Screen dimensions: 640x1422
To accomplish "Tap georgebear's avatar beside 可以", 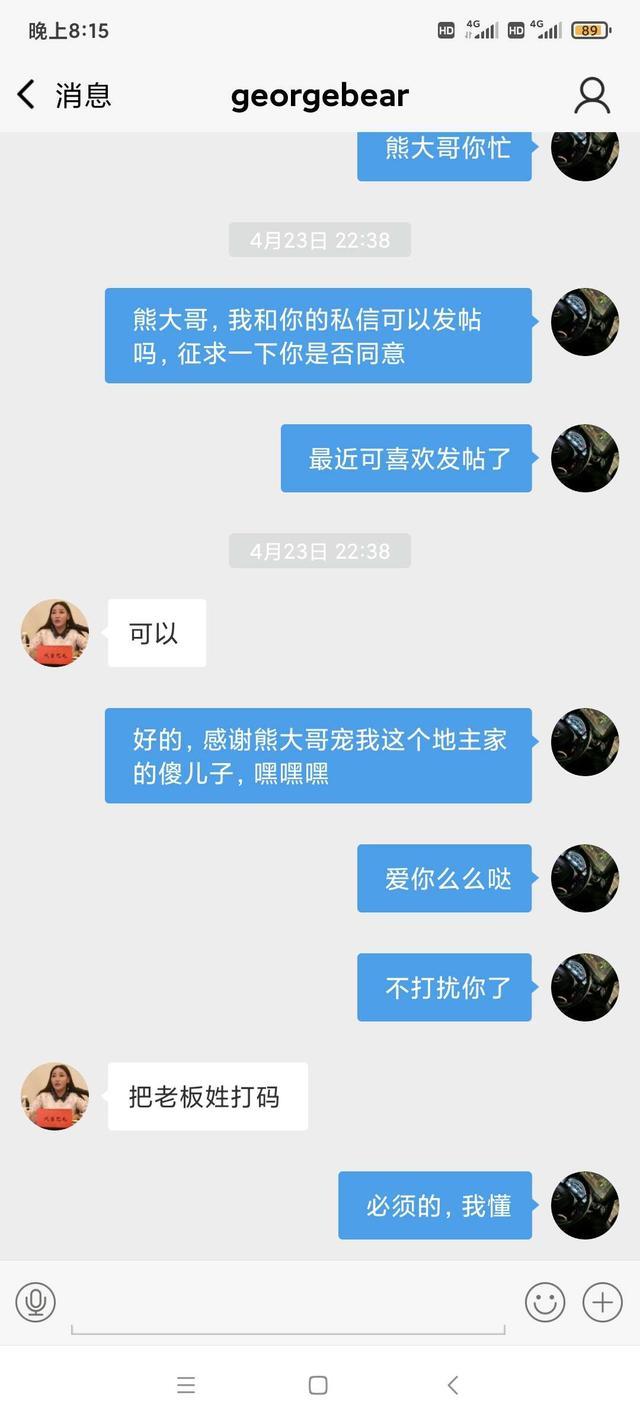I will (x=55, y=633).
